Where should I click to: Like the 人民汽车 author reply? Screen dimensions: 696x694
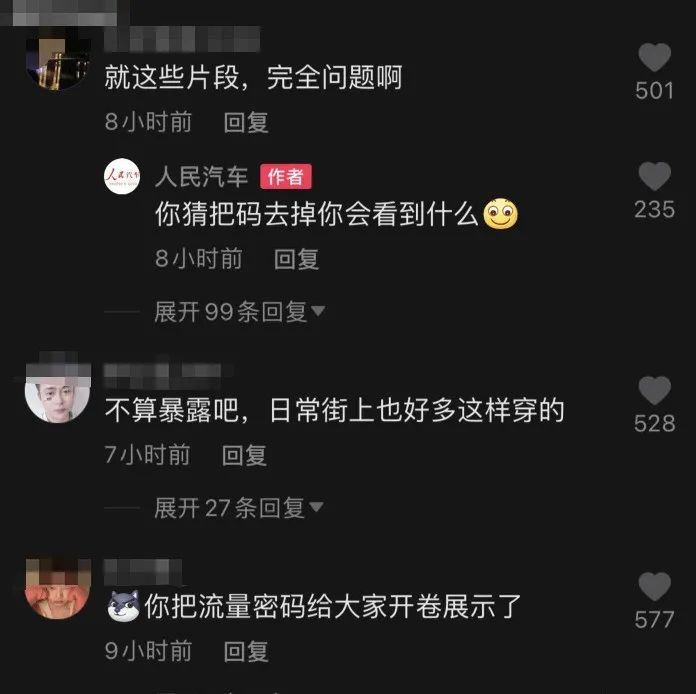pyautogui.click(x=655, y=177)
